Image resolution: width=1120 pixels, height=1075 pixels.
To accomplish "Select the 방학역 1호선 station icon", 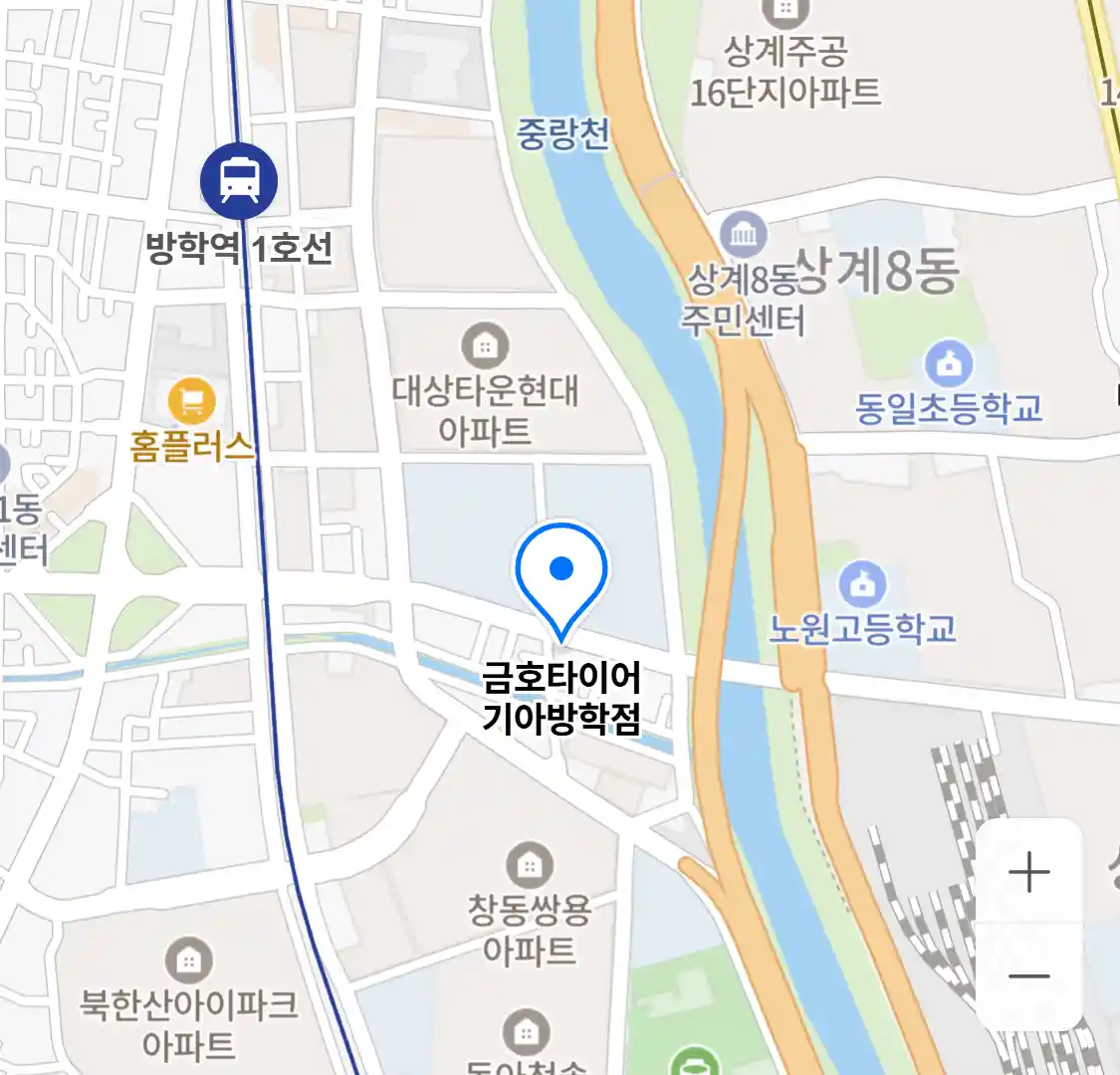I will point(239,180).
